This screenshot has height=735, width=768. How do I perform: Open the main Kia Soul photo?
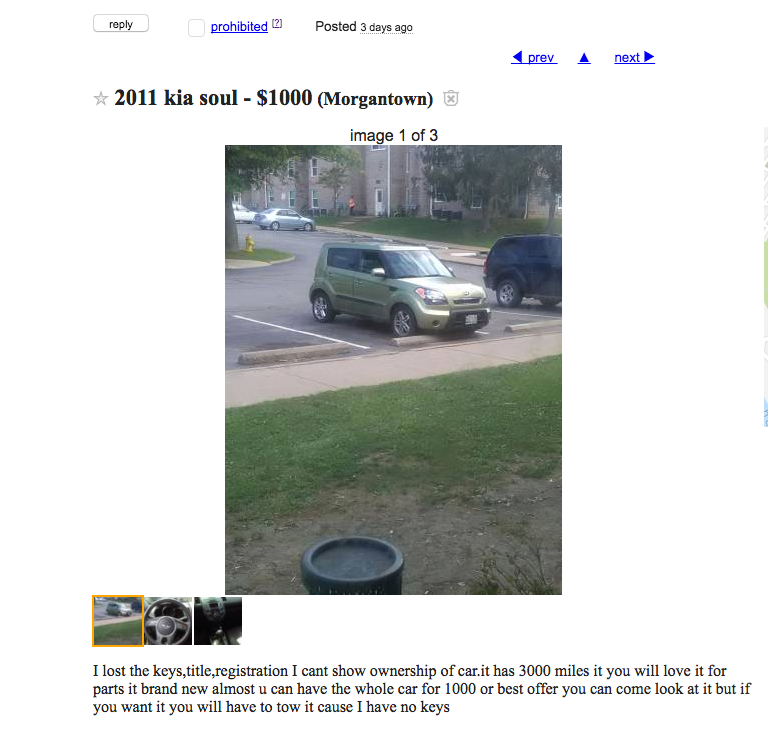pos(393,369)
